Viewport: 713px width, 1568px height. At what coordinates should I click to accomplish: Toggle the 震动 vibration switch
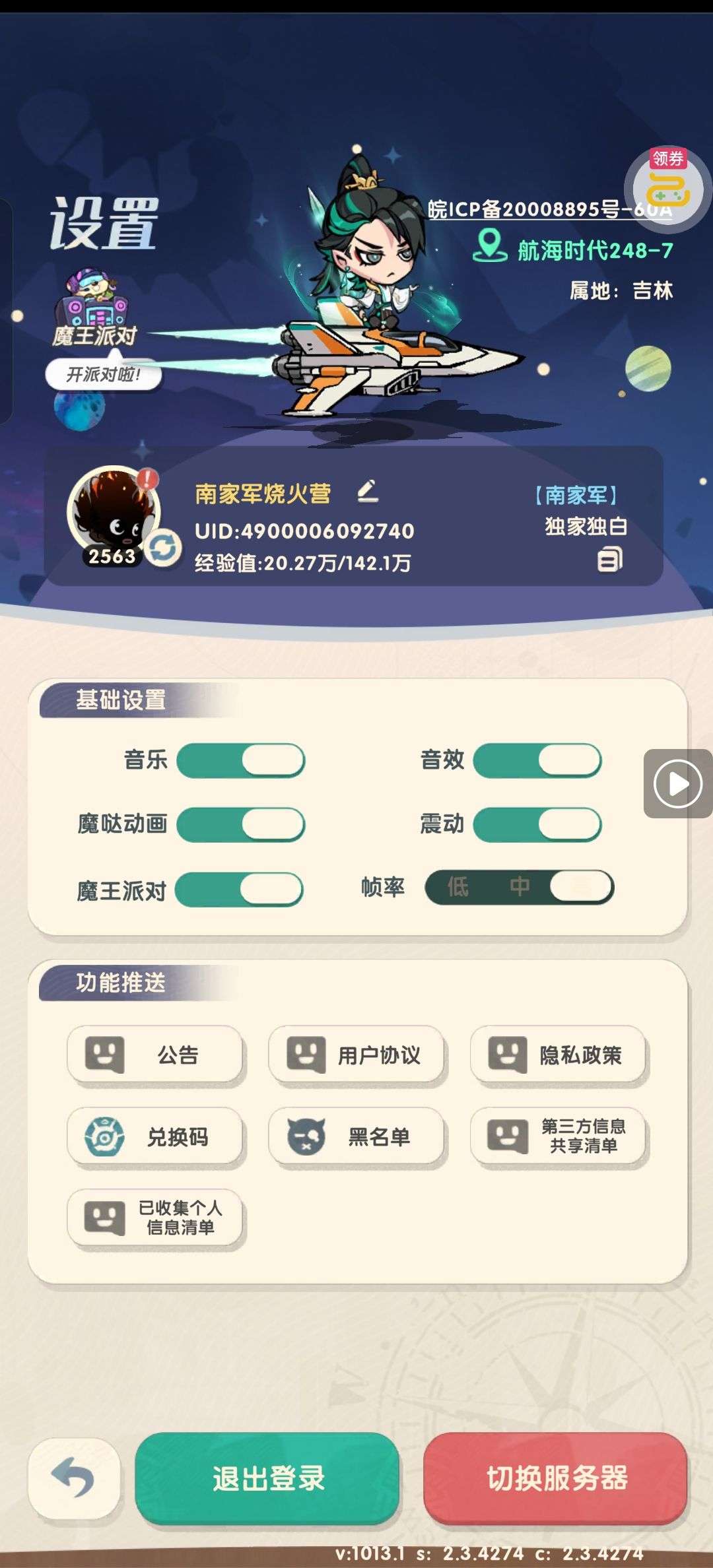(537, 825)
